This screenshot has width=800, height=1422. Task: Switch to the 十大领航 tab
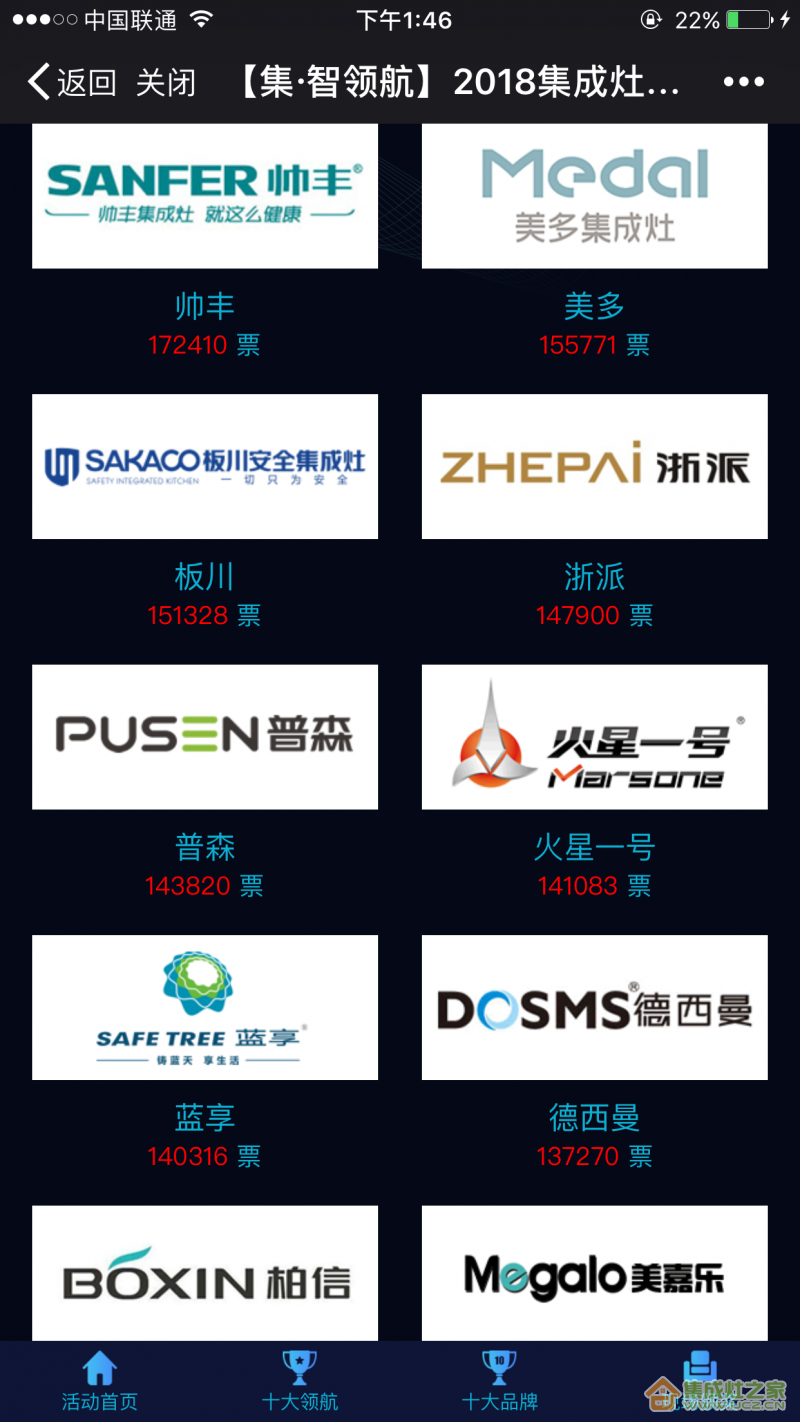click(x=300, y=1381)
